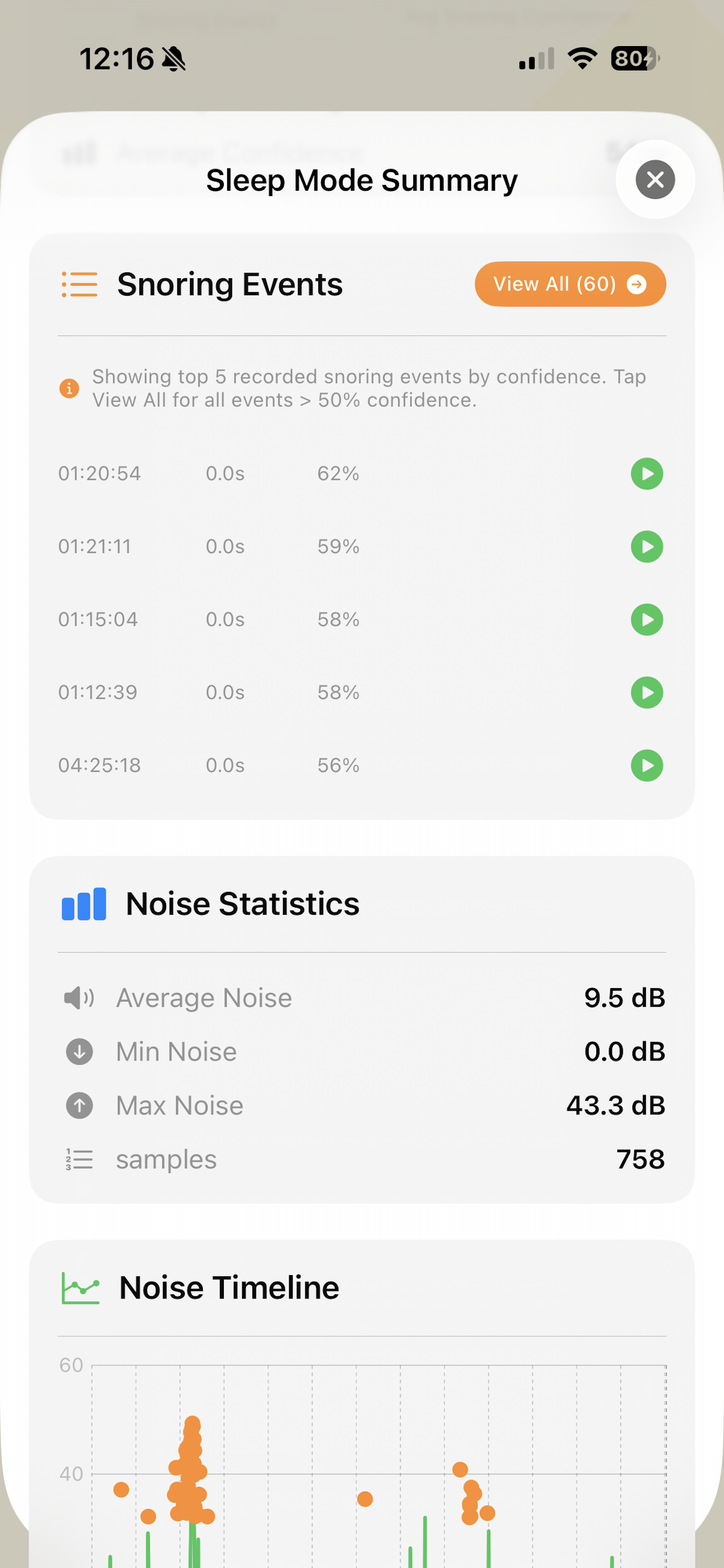The height and width of the screenshot is (1568, 724).
Task: Click the Min Noise down-arrow icon
Action: point(79,1051)
